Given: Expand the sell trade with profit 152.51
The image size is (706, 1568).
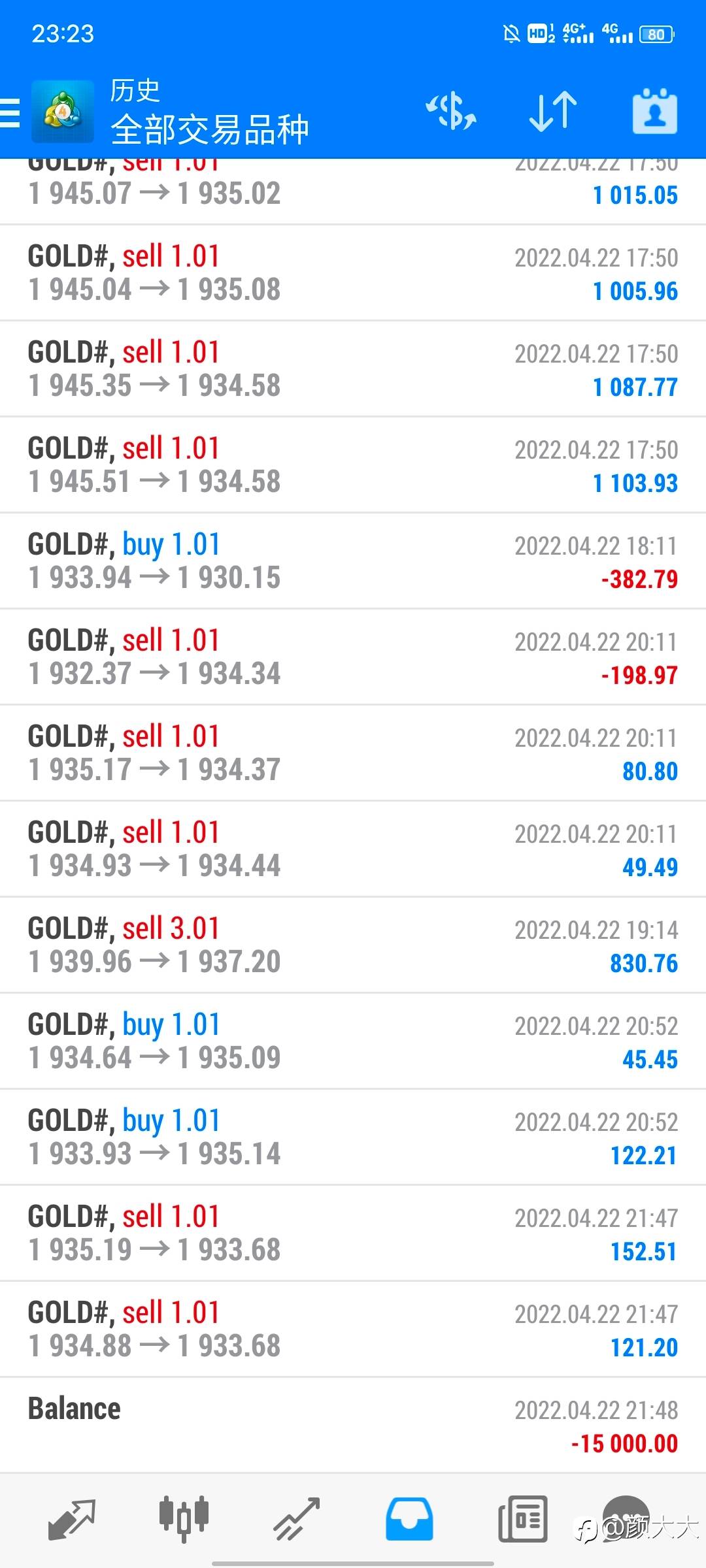Looking at the screenshot, I should (353, 1233).
